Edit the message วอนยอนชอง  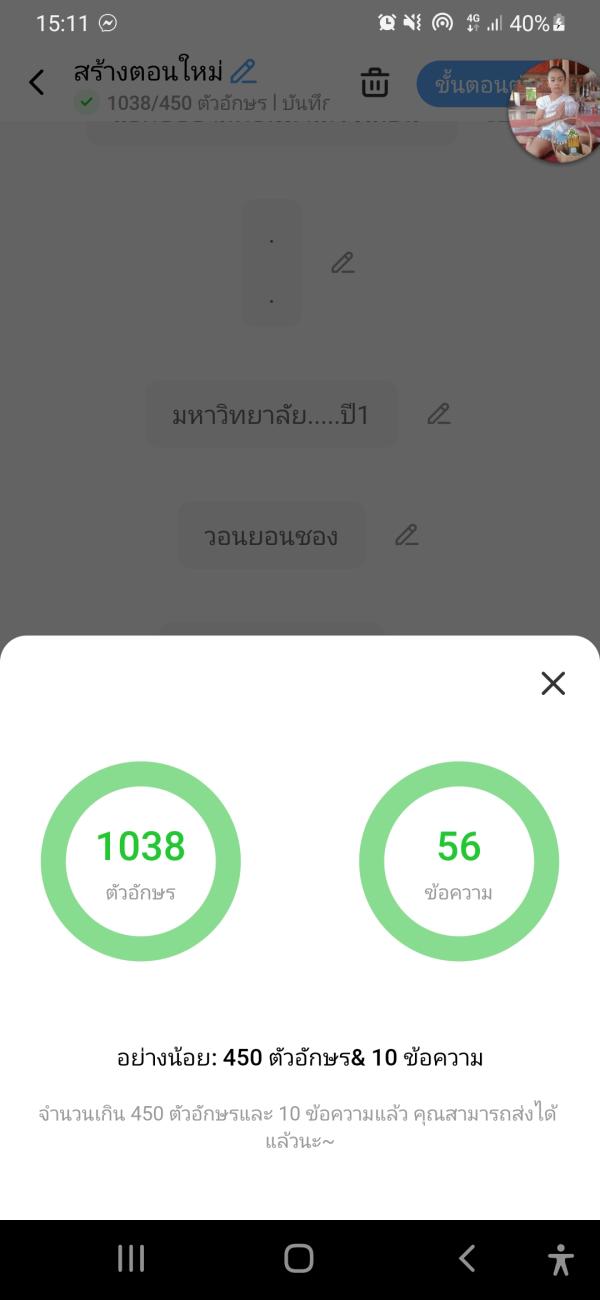[406, 535]
